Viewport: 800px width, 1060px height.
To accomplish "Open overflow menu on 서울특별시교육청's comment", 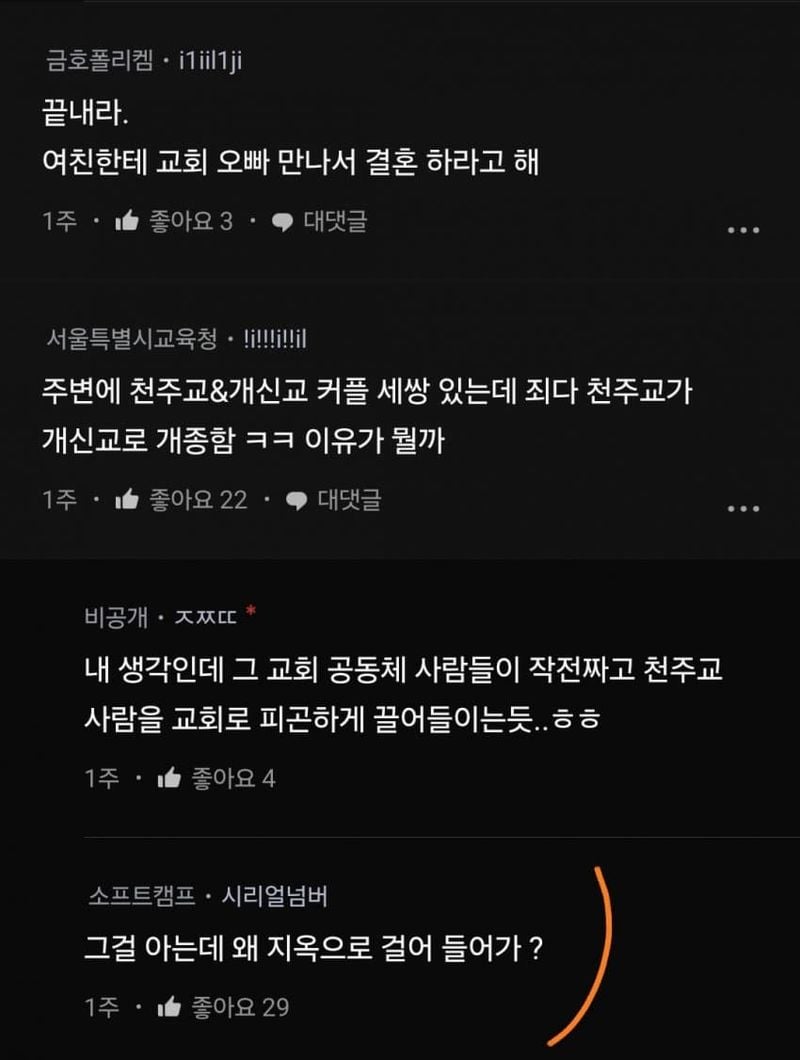I will click(743, 508).
